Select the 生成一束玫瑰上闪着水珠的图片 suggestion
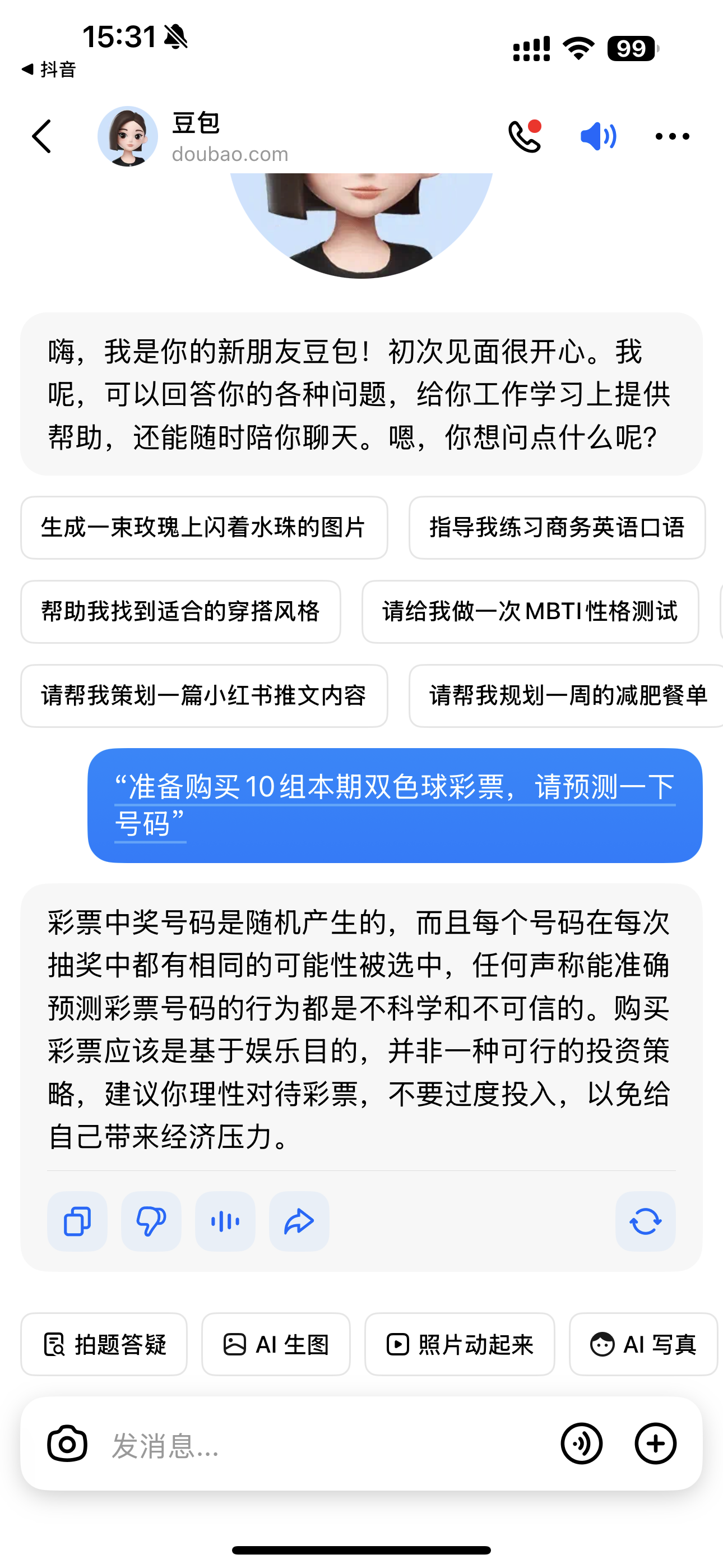 (x=204, y=528)
